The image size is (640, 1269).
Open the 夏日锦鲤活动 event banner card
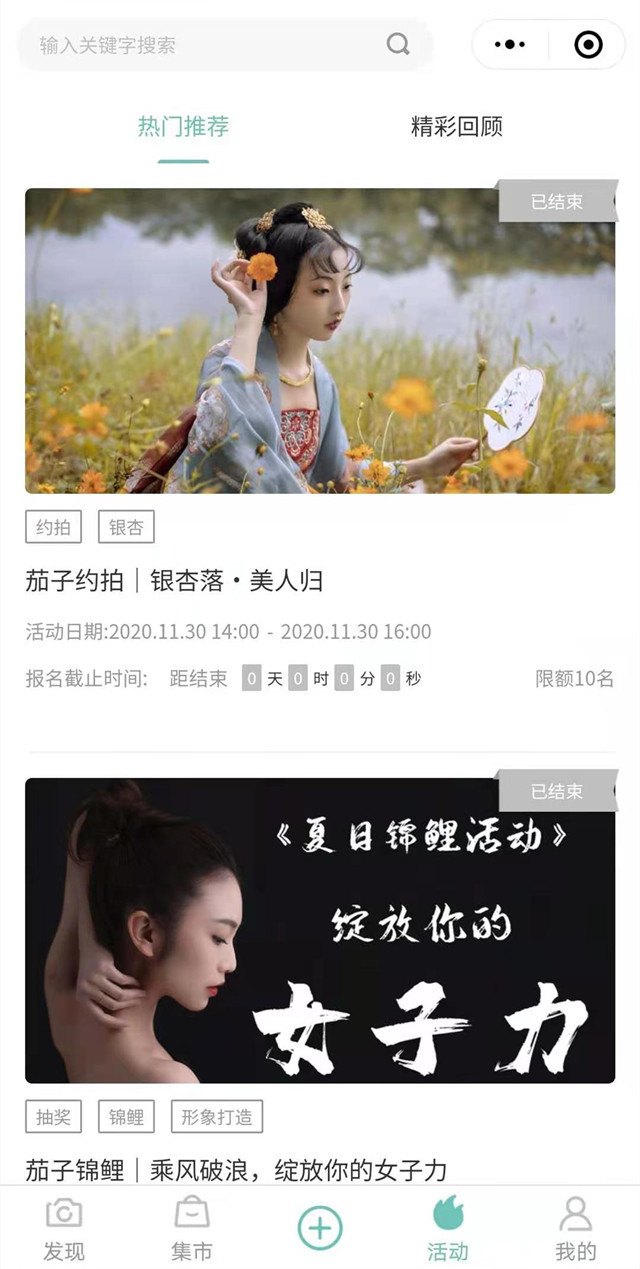(320, 930)
